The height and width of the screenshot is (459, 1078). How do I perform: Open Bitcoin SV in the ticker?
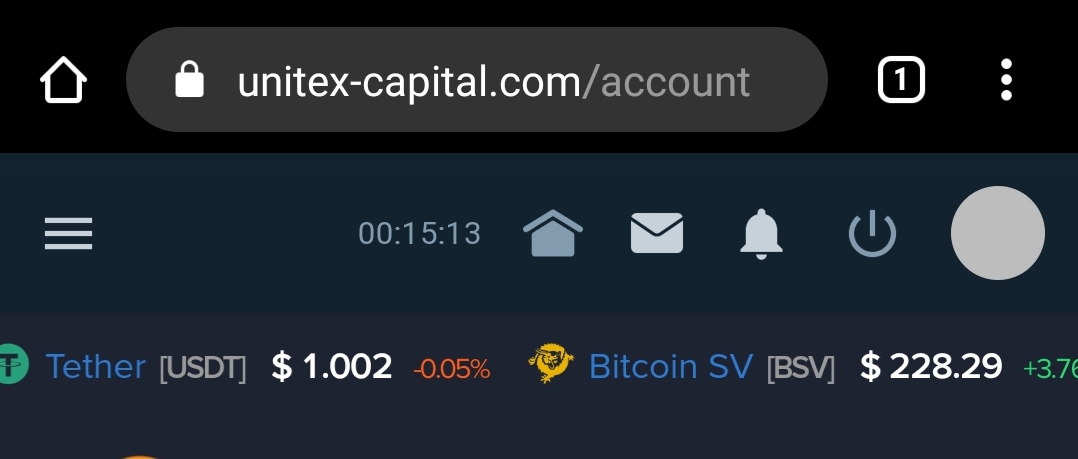tap(670, 367)
